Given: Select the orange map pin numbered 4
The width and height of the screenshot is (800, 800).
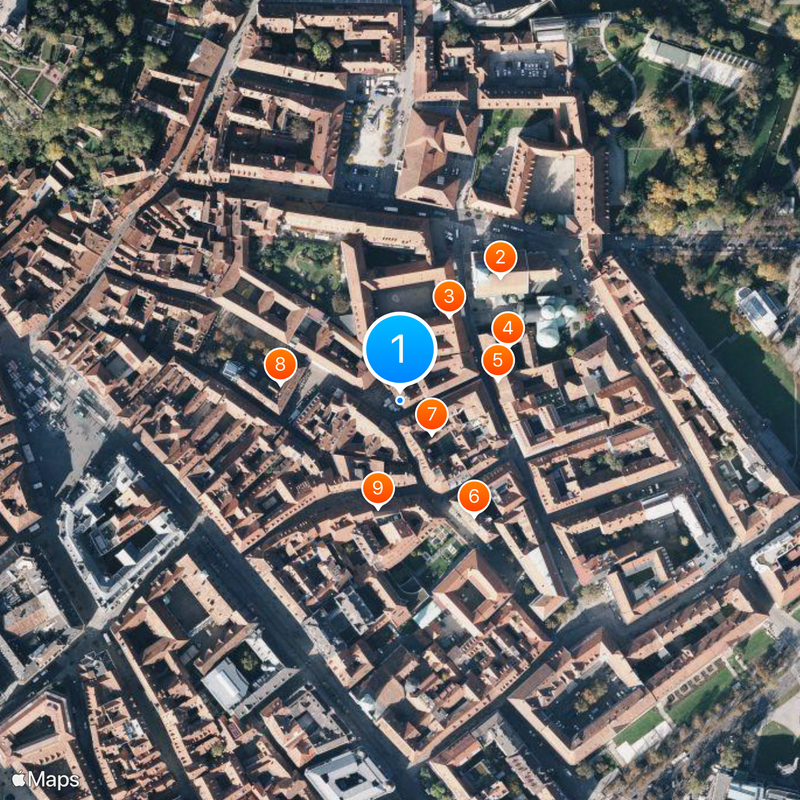Looking at the screenshot, I should [x=508, y=327].
